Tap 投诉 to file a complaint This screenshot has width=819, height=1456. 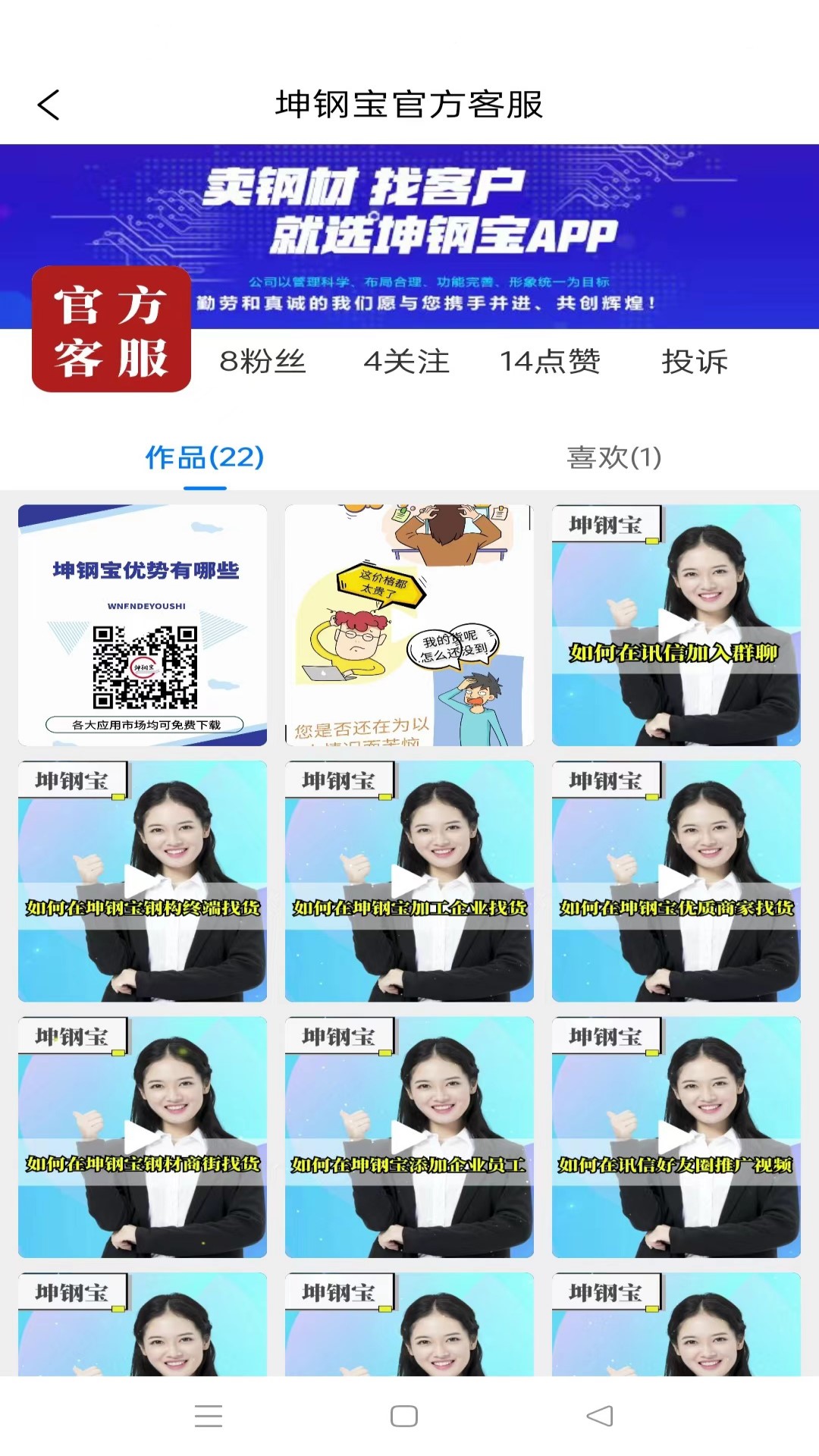[695, 362]
